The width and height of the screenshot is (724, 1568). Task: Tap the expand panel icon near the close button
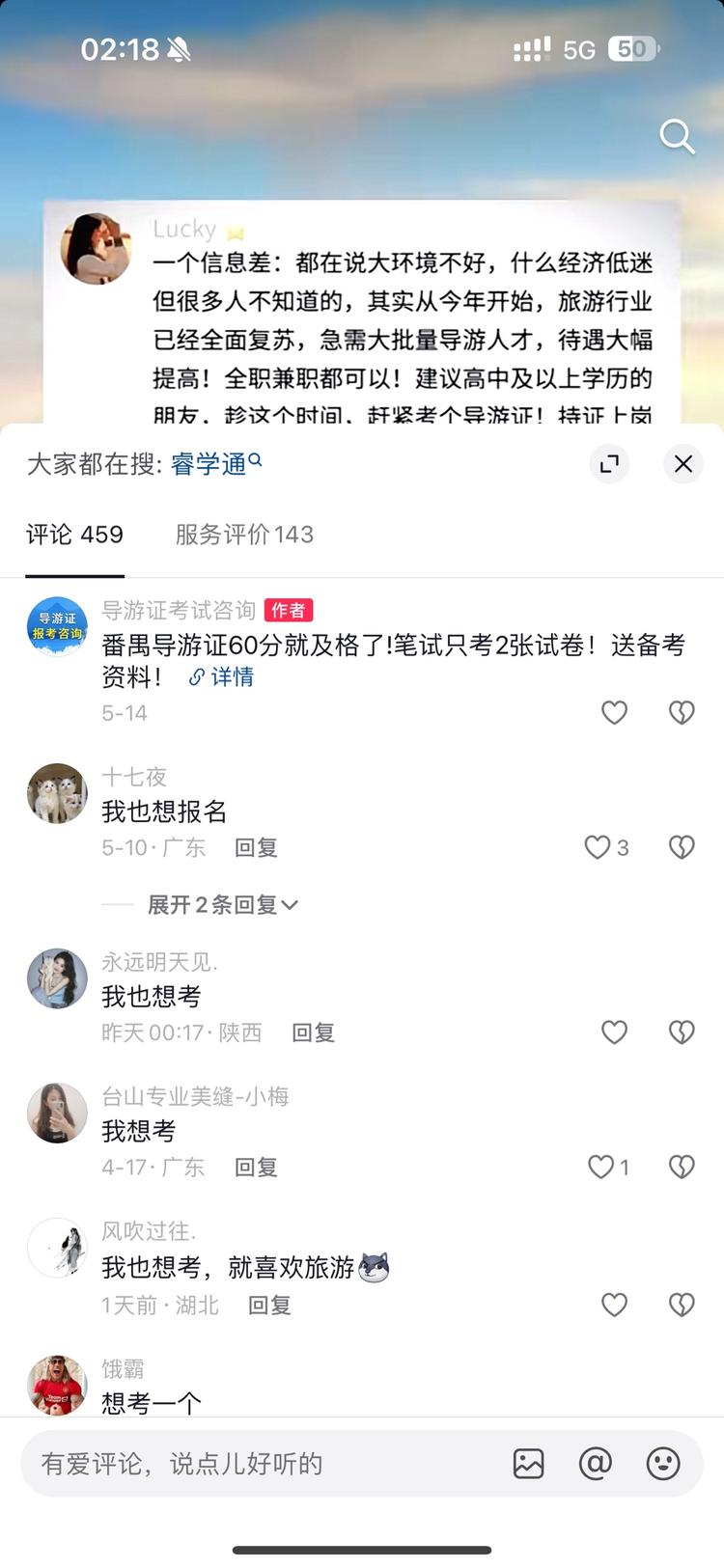[608, 464]
